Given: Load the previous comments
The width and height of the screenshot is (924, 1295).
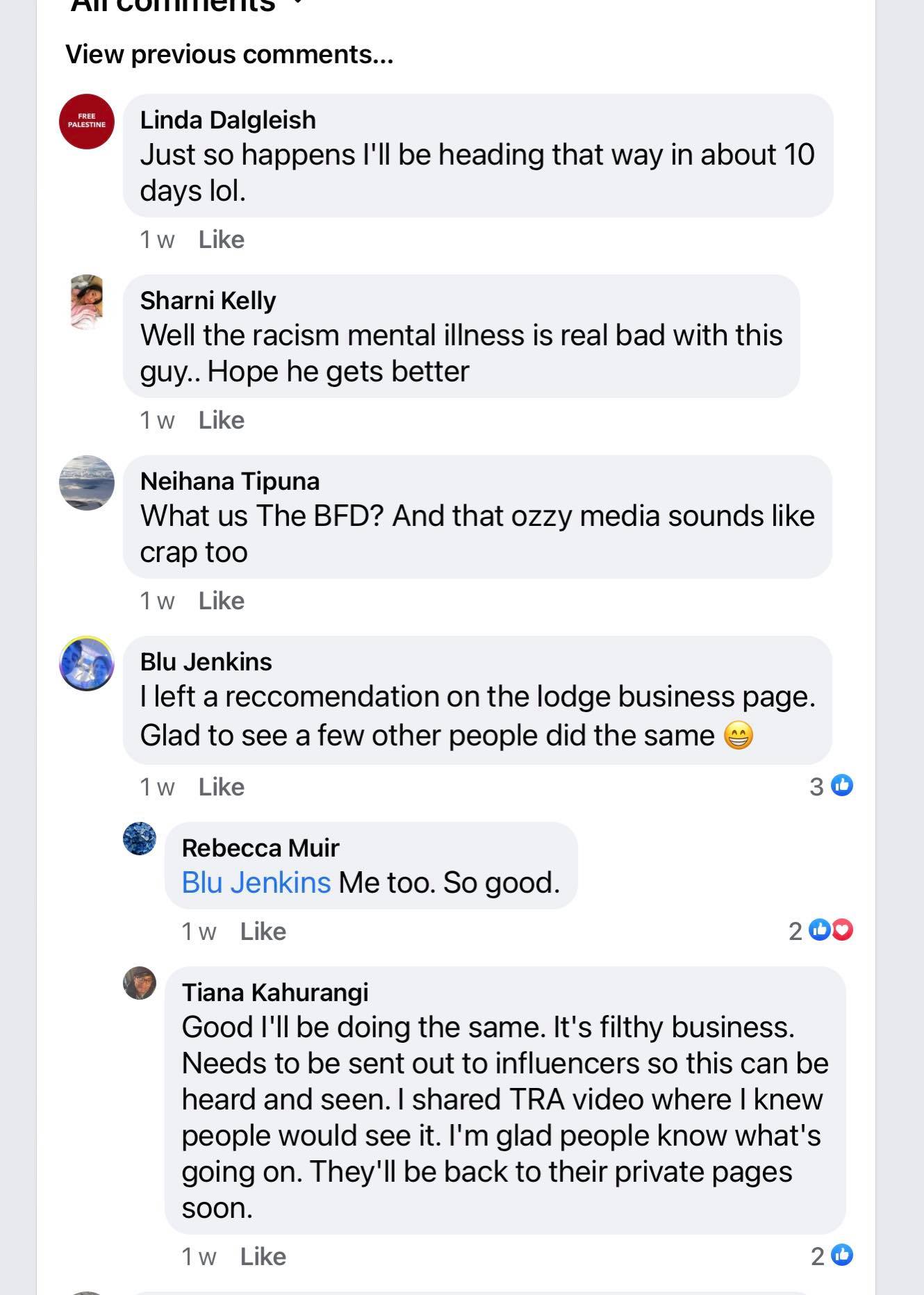Looking at the screenshot, I should click(x=229, y=54).
